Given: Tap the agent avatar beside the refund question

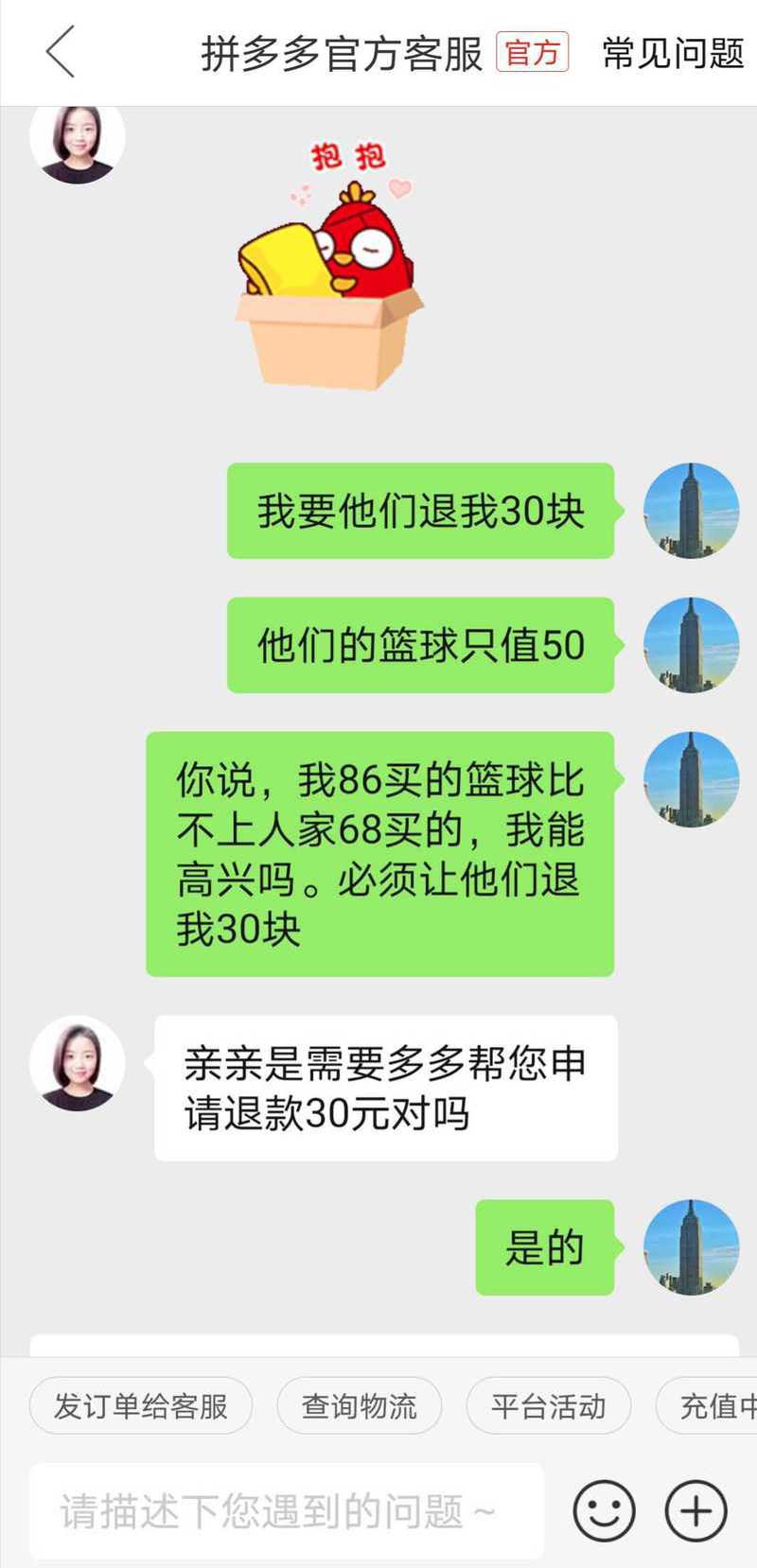Looking at the screenshot, I should point(78,1063).
